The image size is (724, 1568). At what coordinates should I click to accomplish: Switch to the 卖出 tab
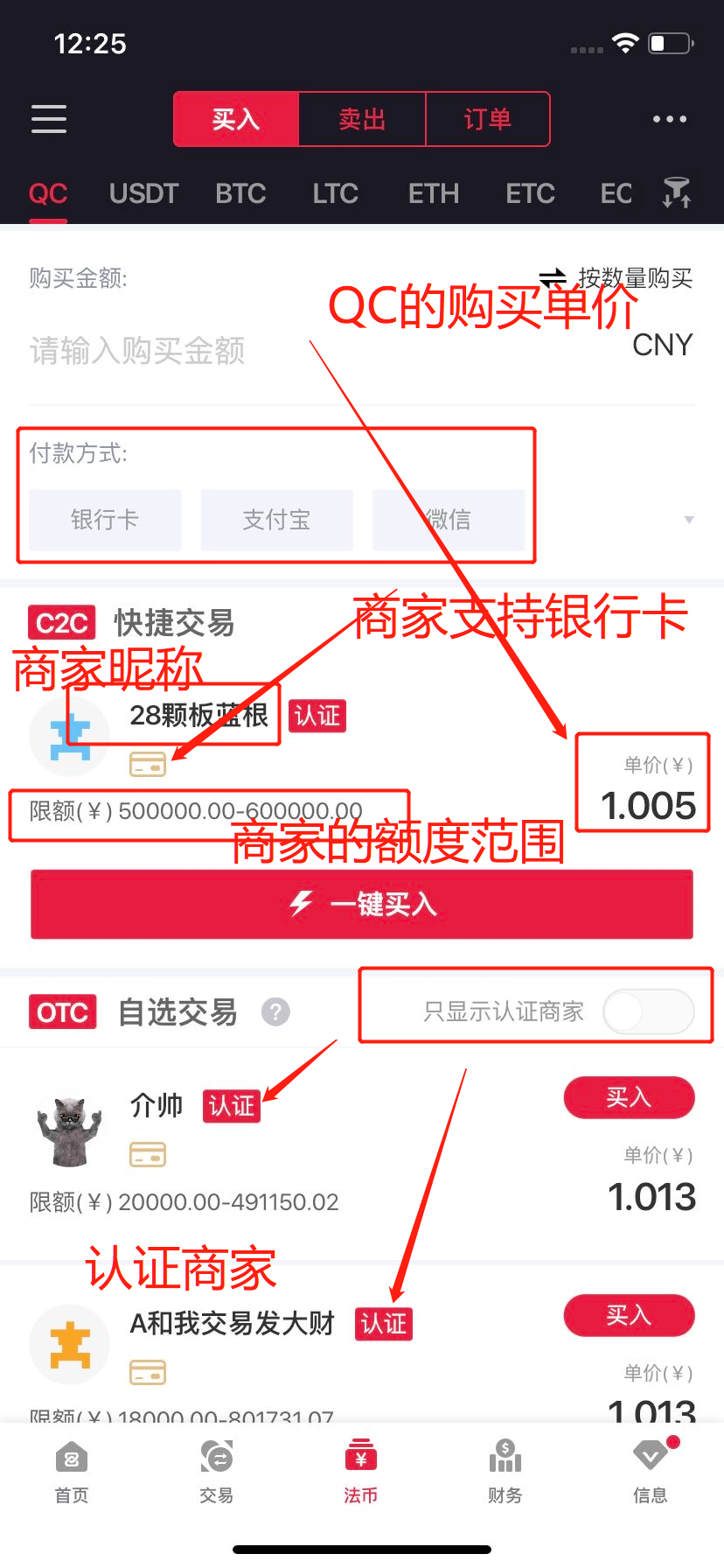[x=362, y=119]
